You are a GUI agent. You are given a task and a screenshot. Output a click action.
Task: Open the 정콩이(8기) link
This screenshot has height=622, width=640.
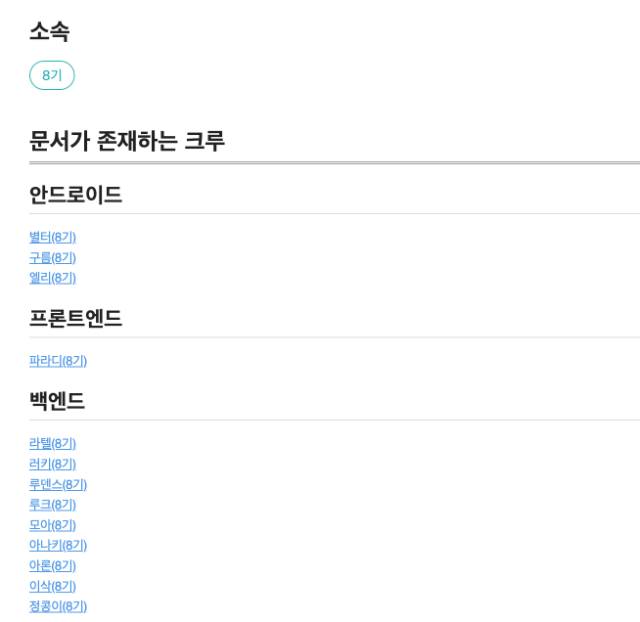tap(58, 606)
